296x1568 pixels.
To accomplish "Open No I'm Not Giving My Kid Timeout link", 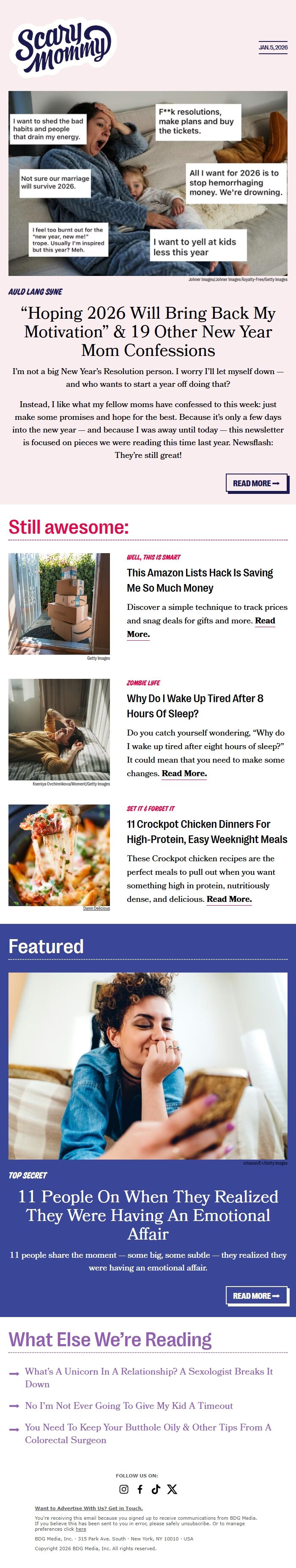I will pos(129,1405).
